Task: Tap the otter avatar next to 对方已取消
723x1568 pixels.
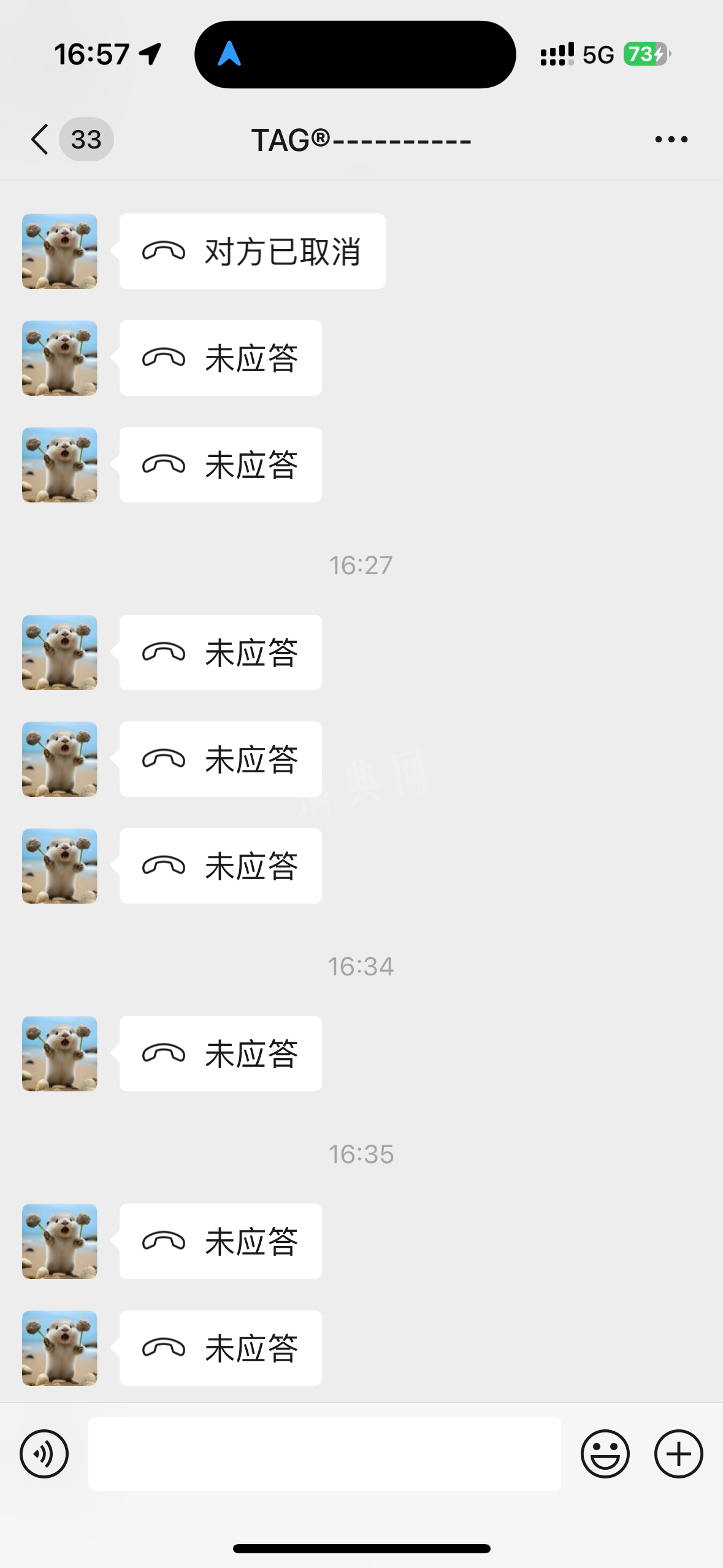Action: [59, 250]
